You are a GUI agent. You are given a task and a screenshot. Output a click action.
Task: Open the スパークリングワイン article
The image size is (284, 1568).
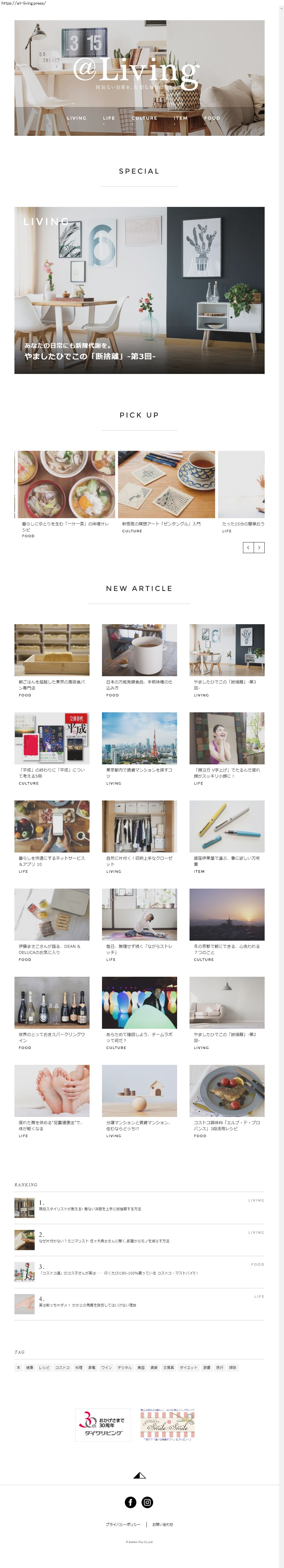(52, 1002)
